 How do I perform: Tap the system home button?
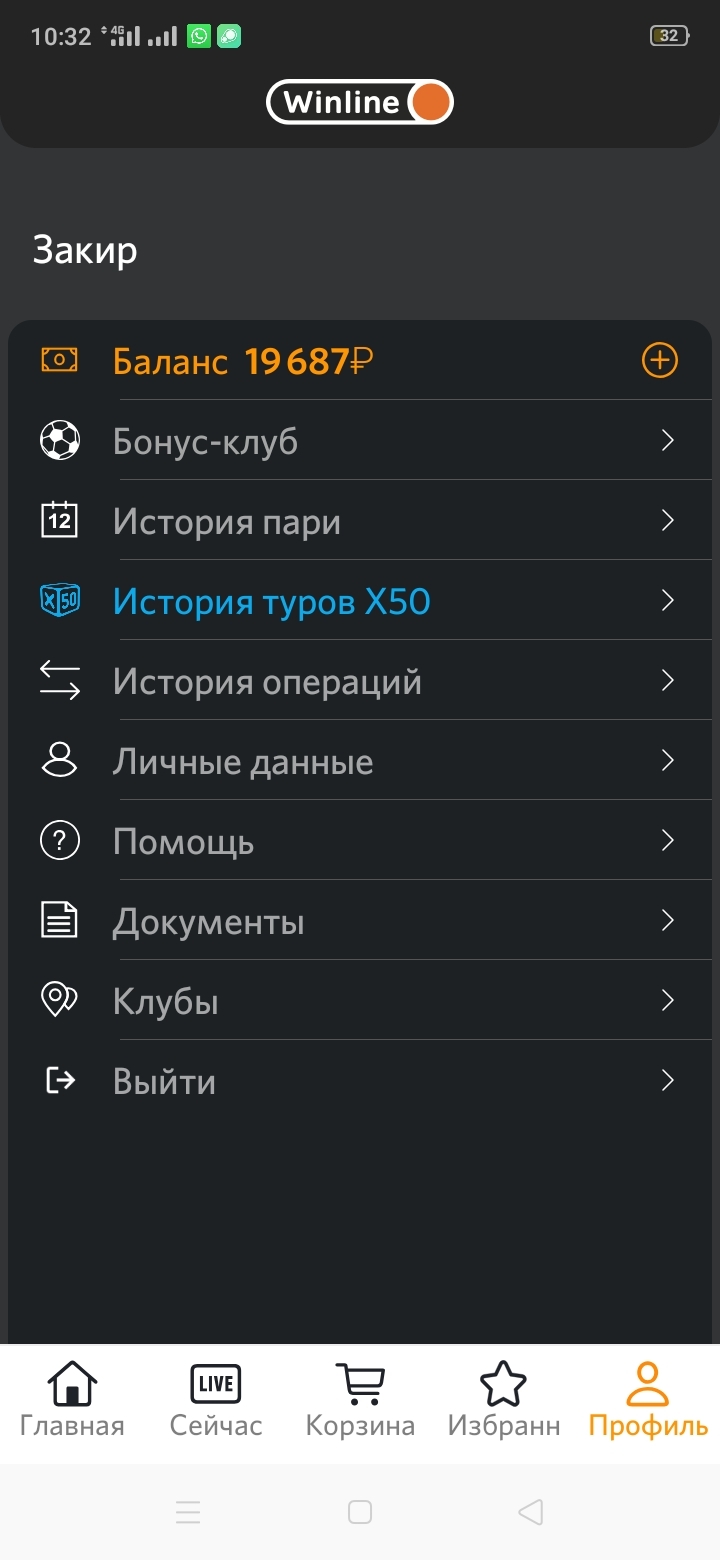(360, 1512)
